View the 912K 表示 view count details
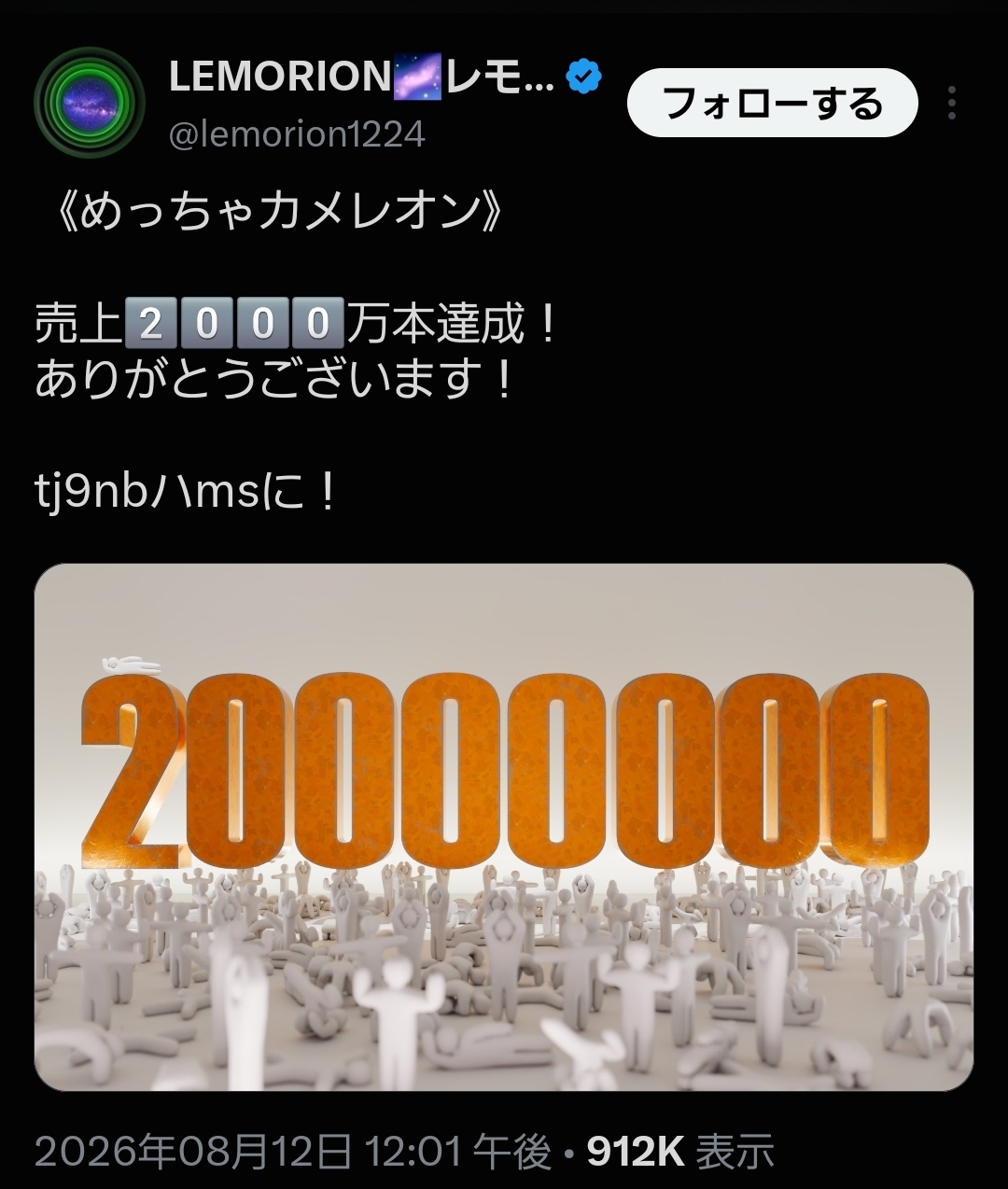This screenshot has width=1008, height=1189. pyautogui.click(x=680, y=1151)
